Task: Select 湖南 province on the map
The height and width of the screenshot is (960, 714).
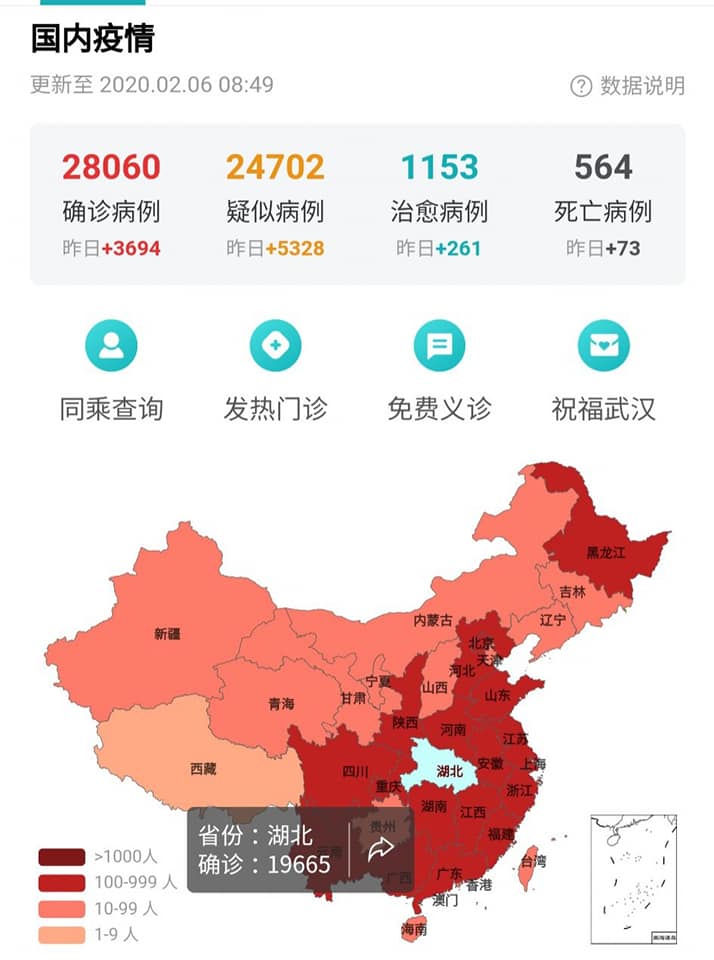Action: pyautogui.click(x=434, y=805)
